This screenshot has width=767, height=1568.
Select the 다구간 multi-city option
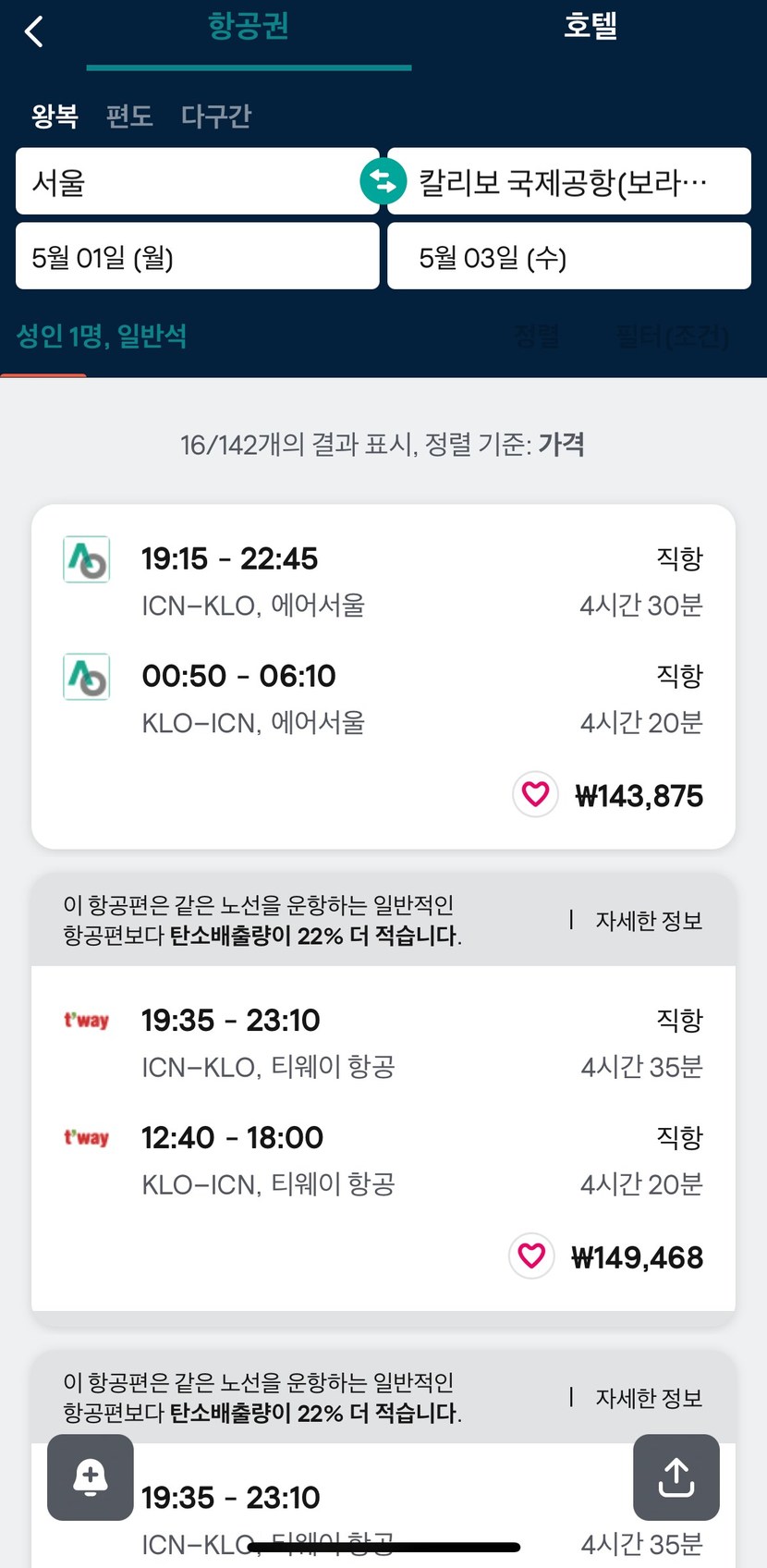tap(216, 116)
